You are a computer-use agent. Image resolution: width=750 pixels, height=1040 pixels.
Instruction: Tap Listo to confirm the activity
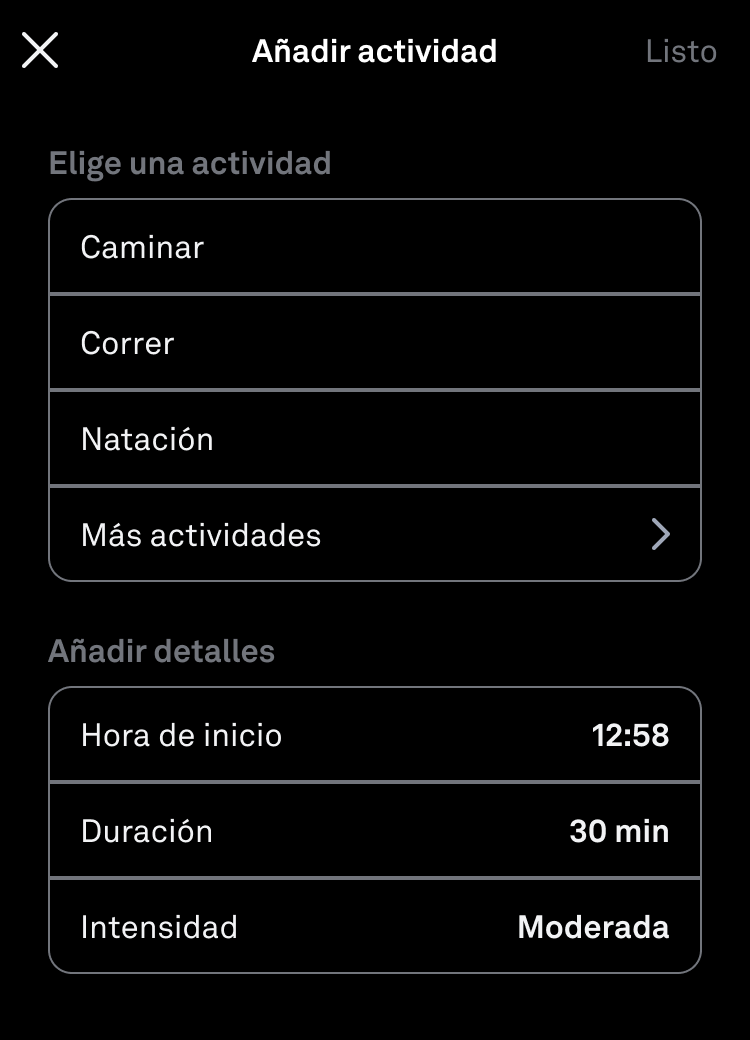tap(680, 51)
